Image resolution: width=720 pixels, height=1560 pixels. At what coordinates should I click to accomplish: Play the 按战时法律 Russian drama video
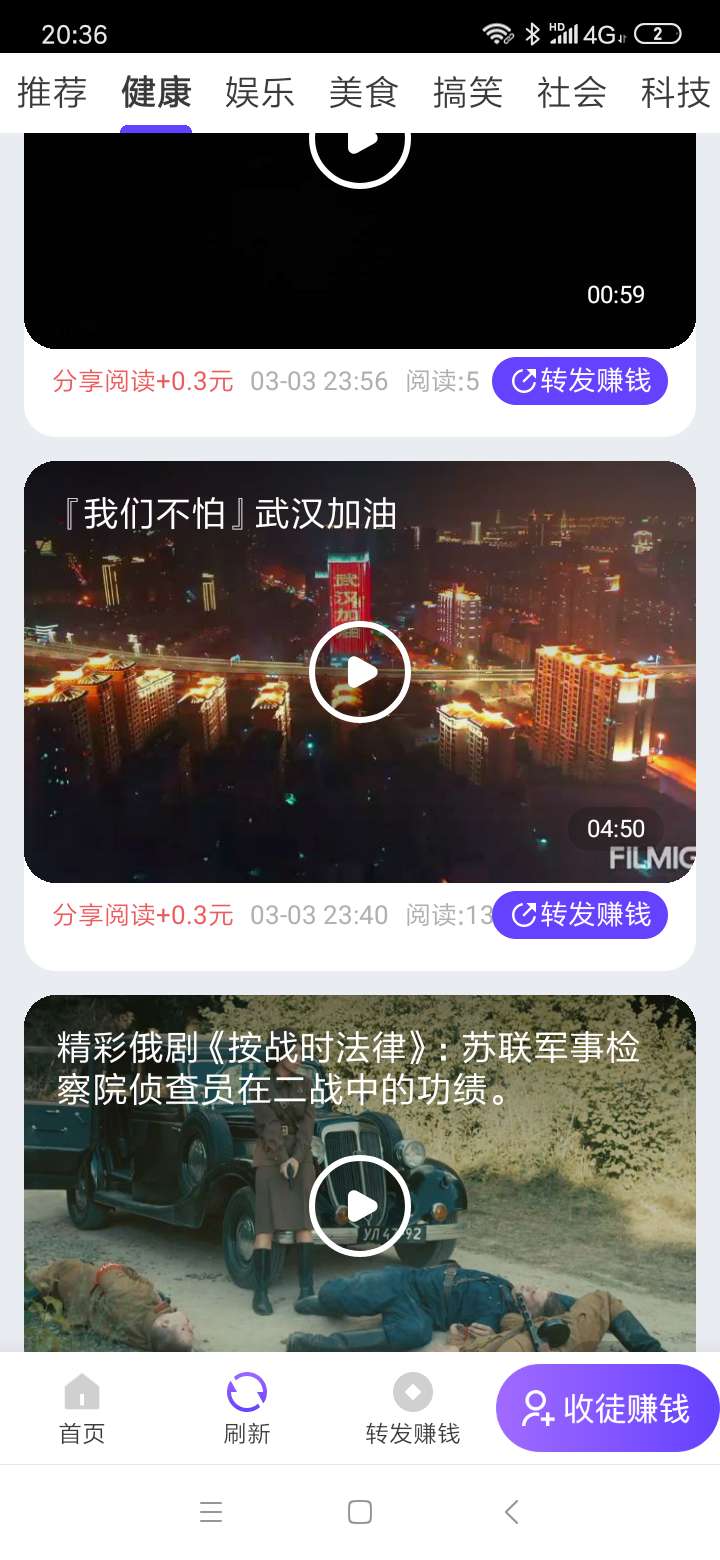pos(359,1205)
